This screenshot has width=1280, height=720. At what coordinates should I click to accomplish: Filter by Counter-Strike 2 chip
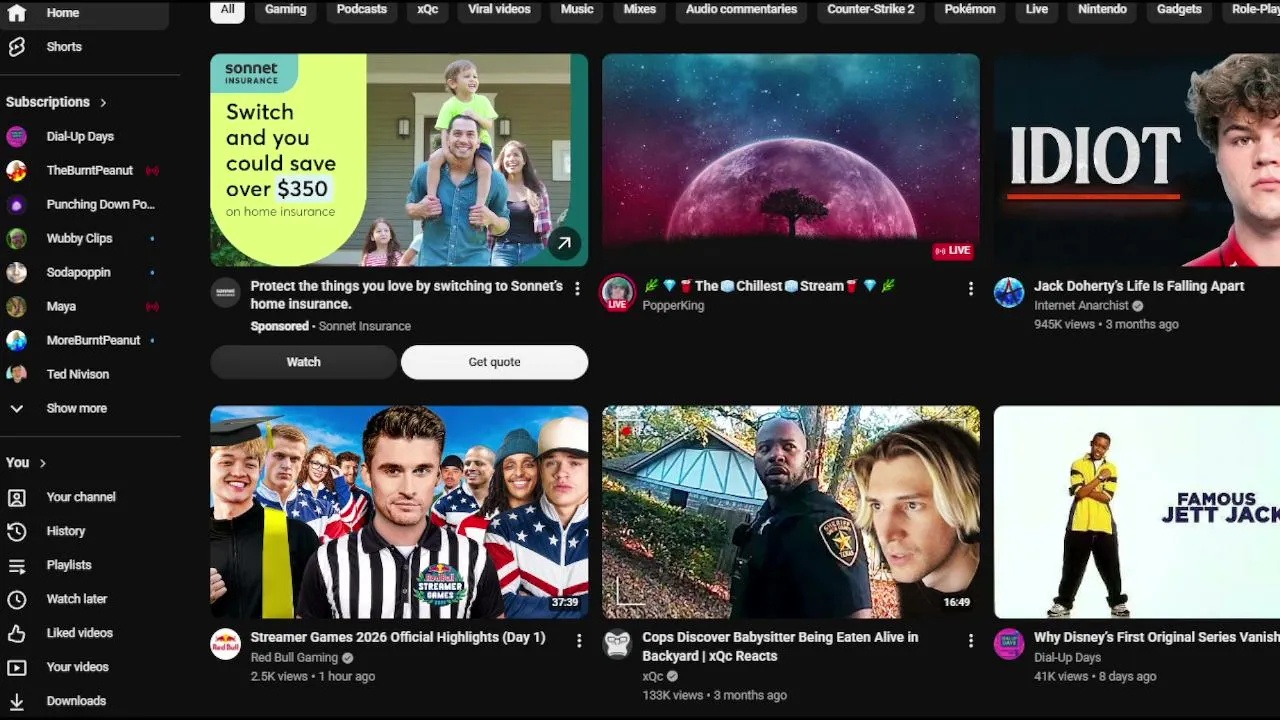point(870,10)
